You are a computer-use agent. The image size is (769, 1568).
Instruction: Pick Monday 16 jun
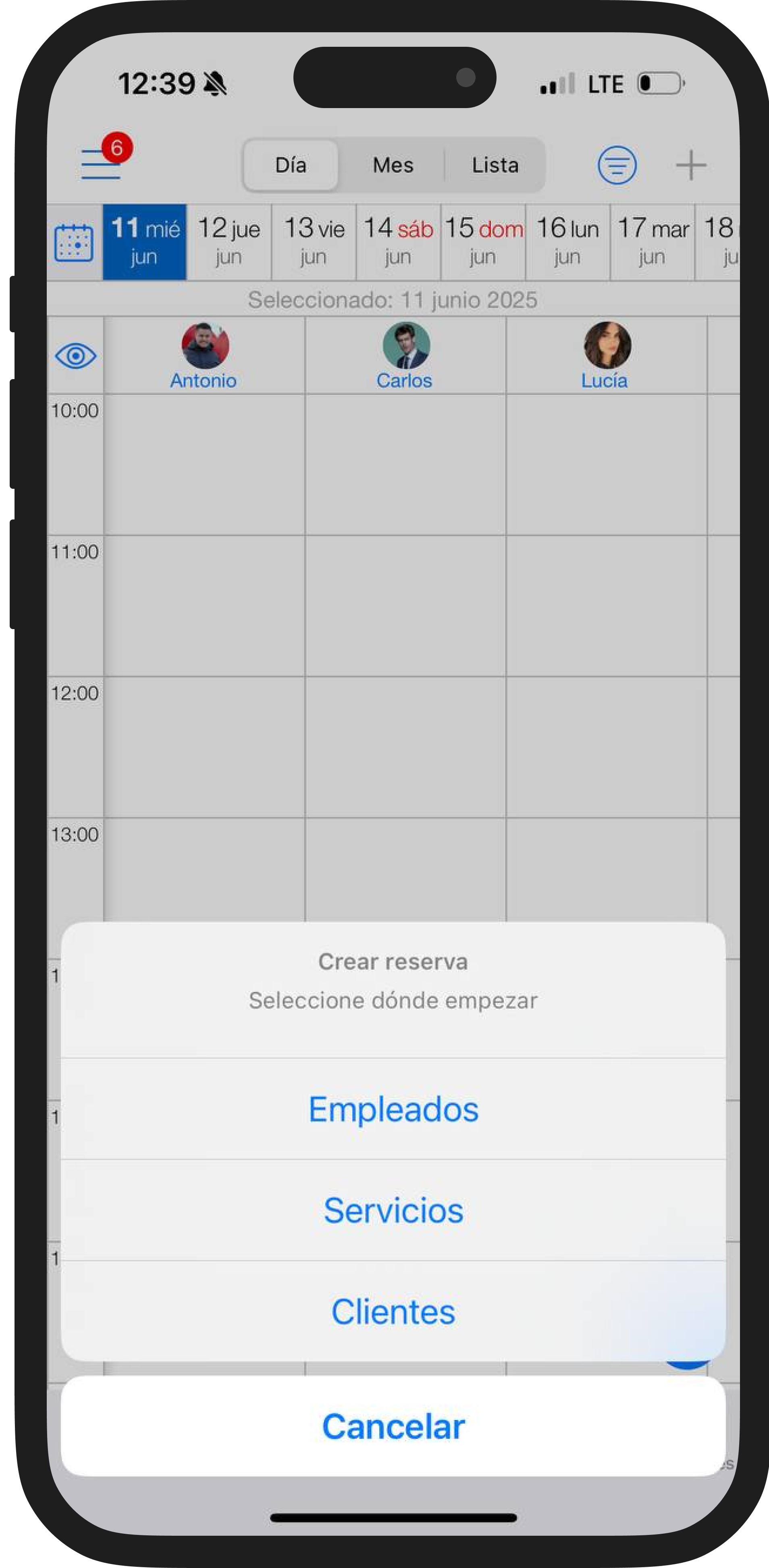[567, 242]
